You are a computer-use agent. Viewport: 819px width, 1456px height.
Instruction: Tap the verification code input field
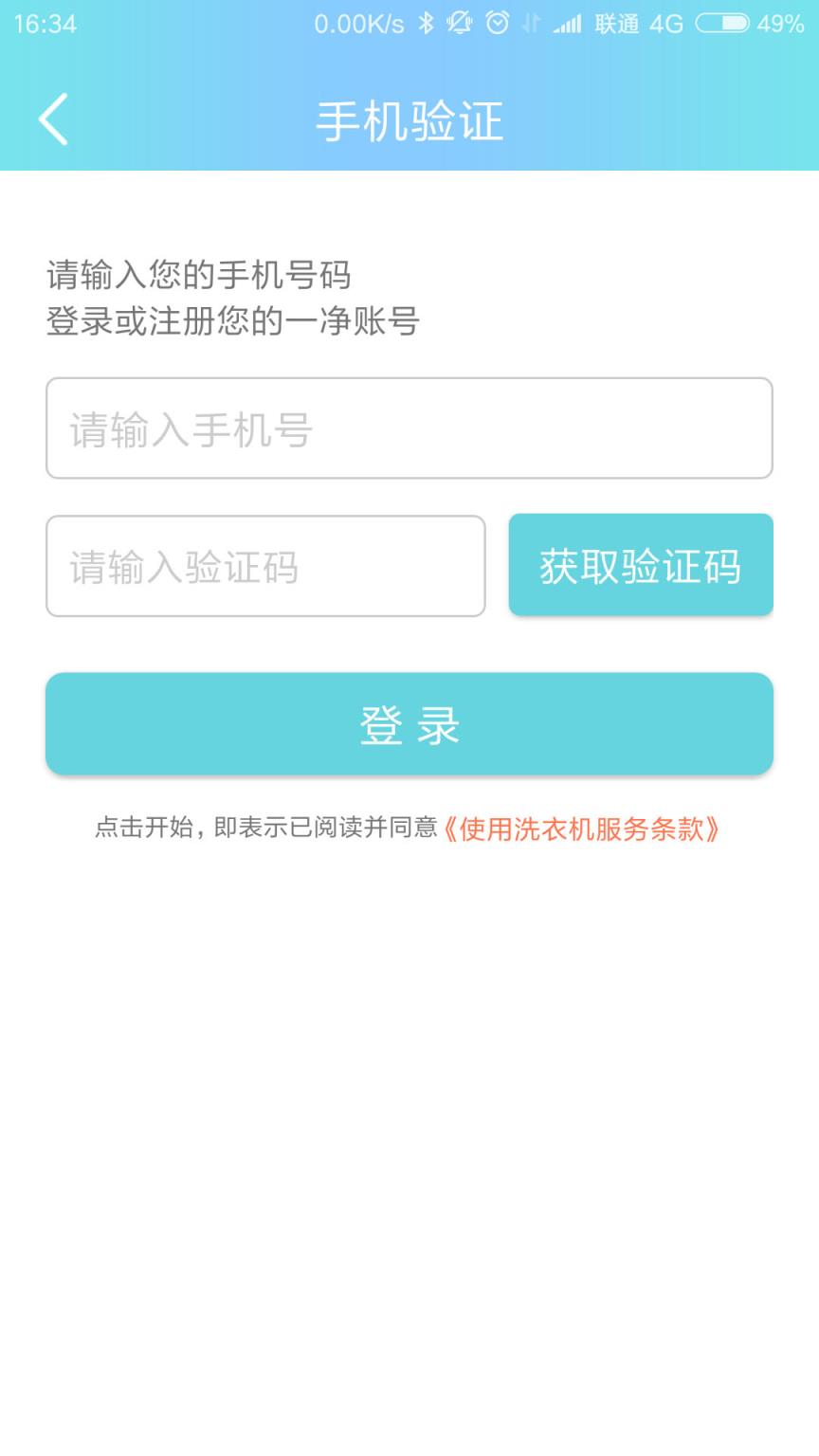[x=265, y=565]
